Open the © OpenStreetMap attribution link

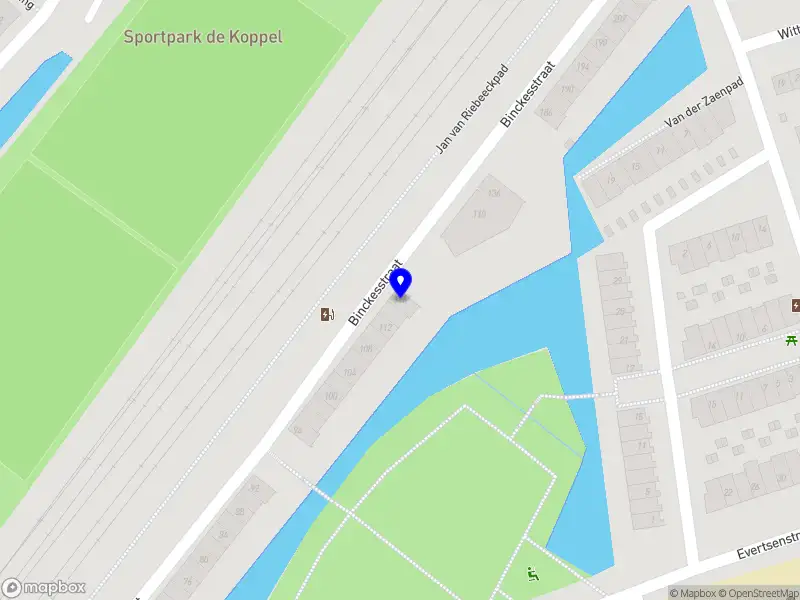[763, 593]
